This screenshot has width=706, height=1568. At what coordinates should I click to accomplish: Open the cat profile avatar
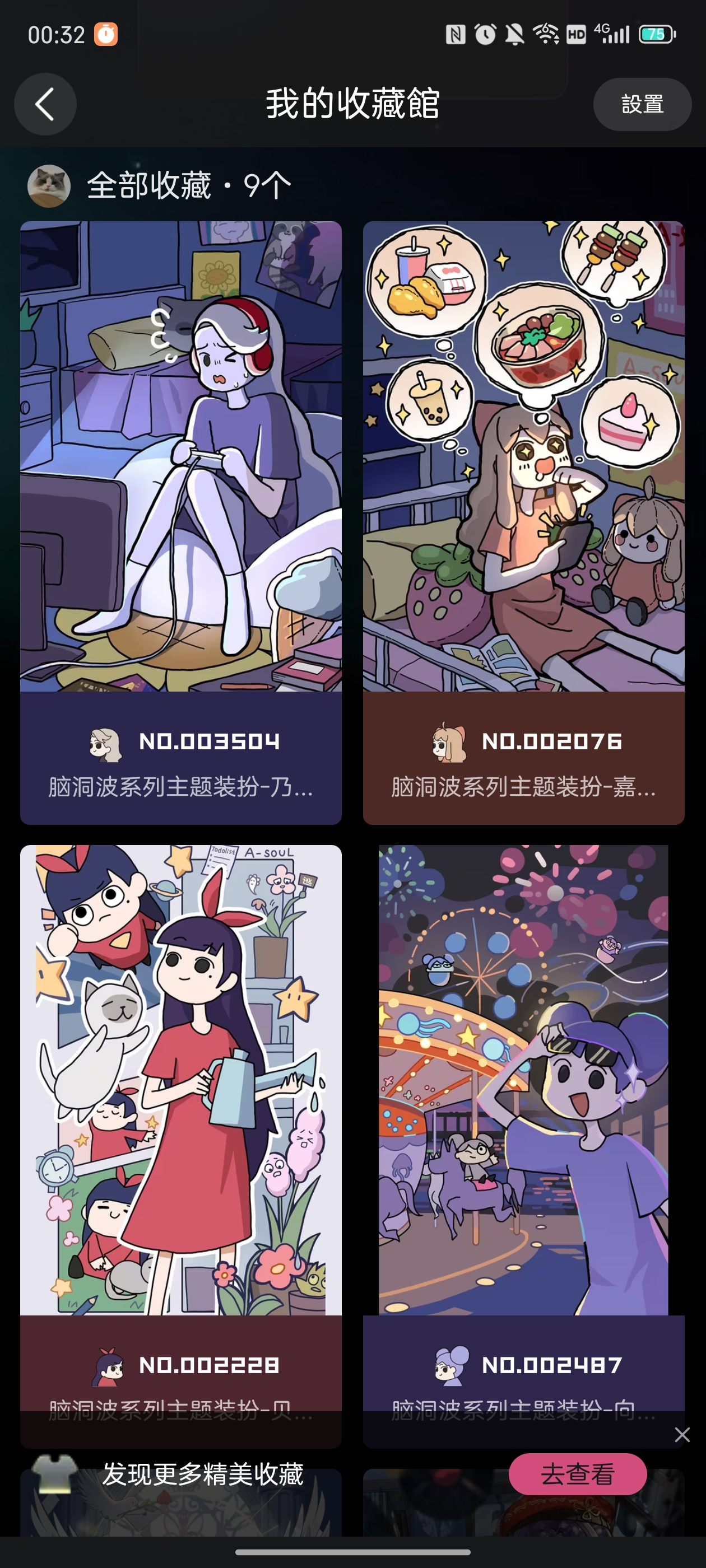[49, 186]
